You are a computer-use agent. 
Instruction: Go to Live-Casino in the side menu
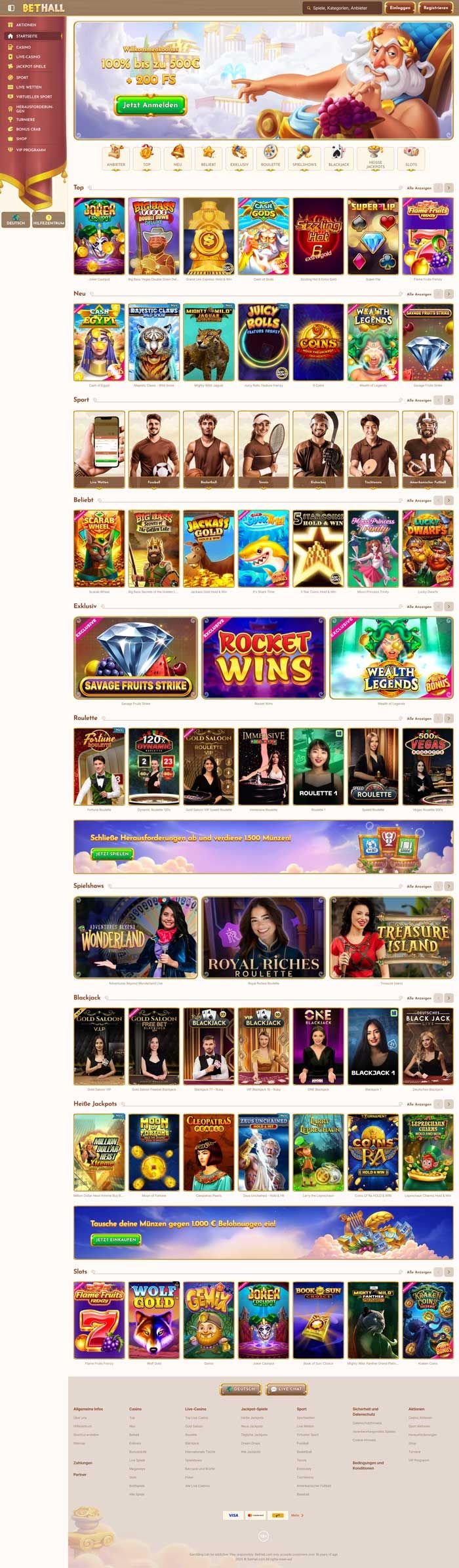click(x=28, y=57)
